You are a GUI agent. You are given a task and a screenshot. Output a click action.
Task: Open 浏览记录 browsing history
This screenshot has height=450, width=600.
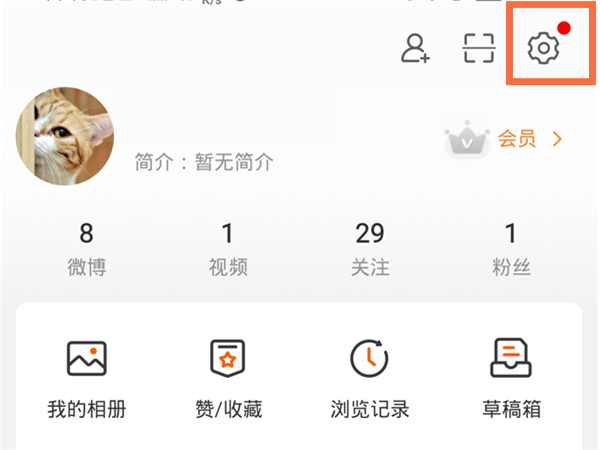pos(370,379)
